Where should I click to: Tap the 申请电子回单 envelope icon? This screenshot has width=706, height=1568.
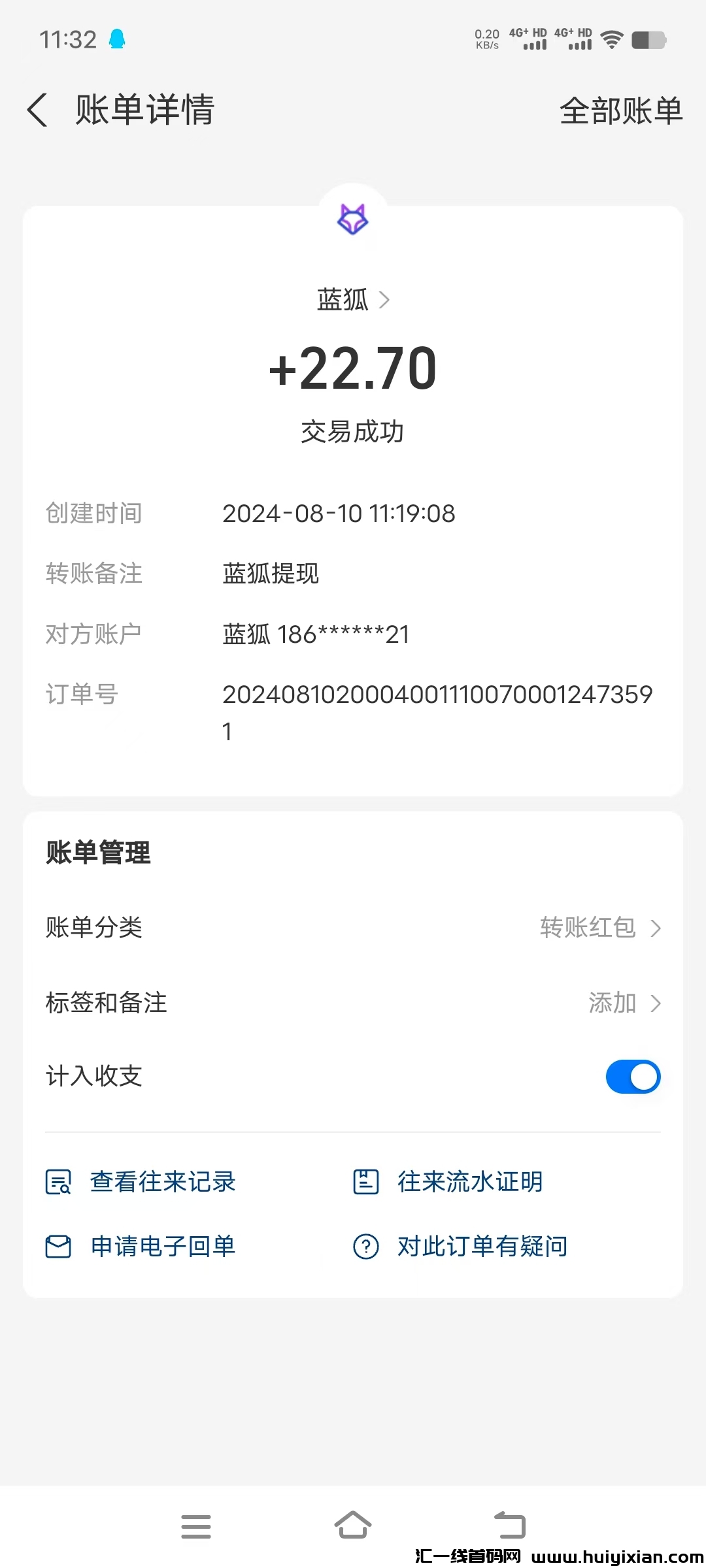pyautogui.click(x=58, y=1245)
